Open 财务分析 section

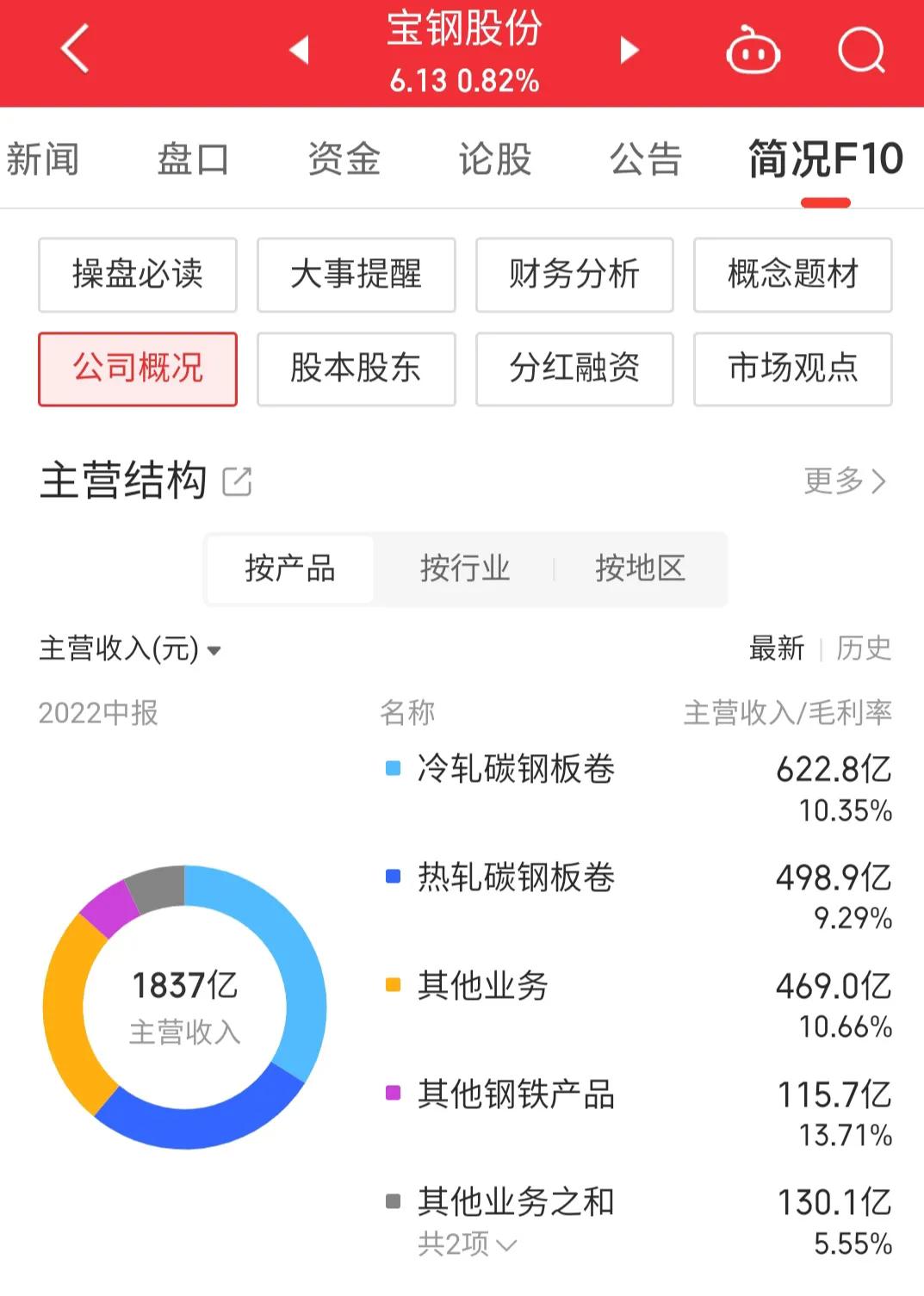pos(574,274)
